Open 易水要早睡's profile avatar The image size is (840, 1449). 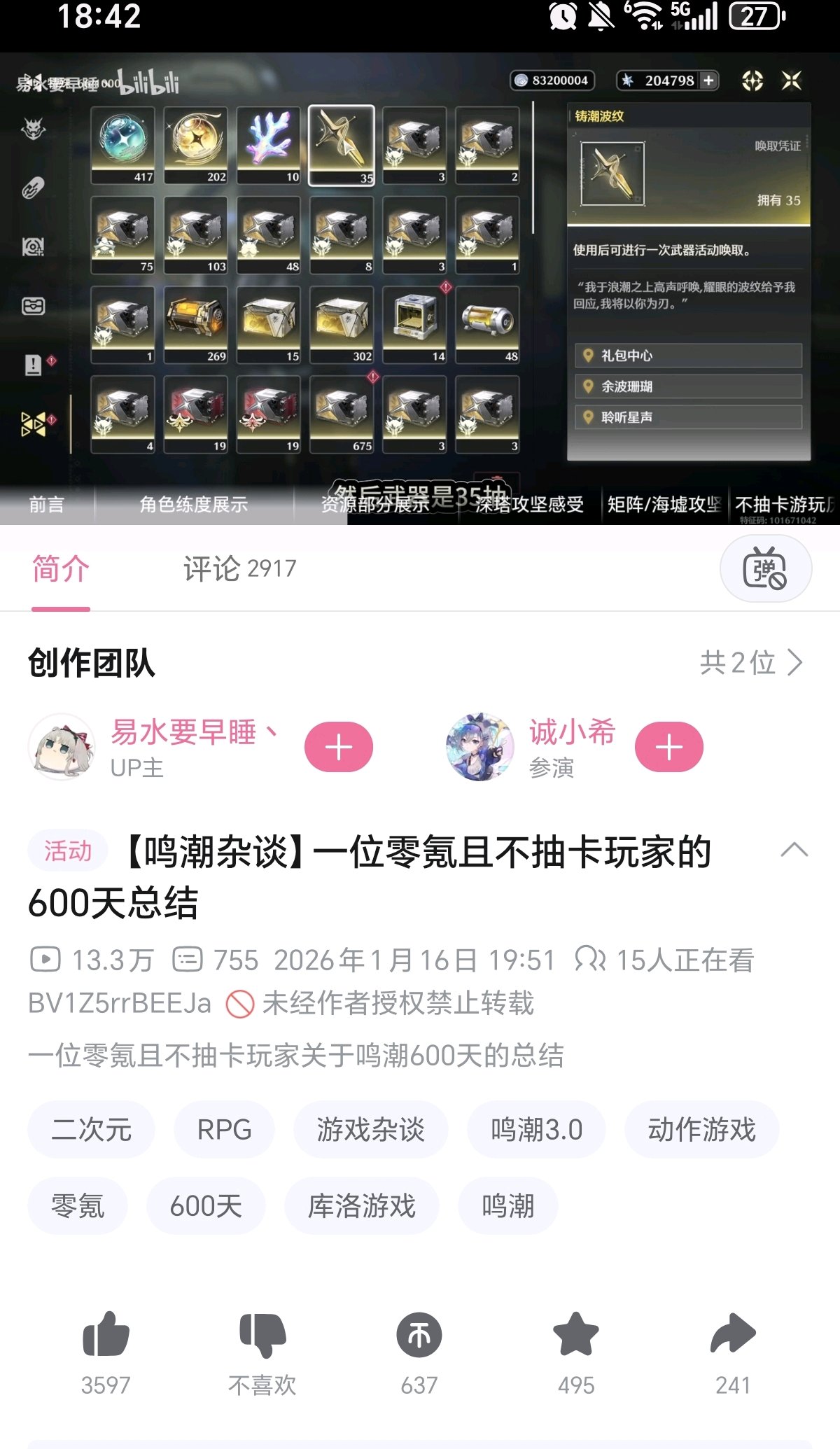(62, 747)
